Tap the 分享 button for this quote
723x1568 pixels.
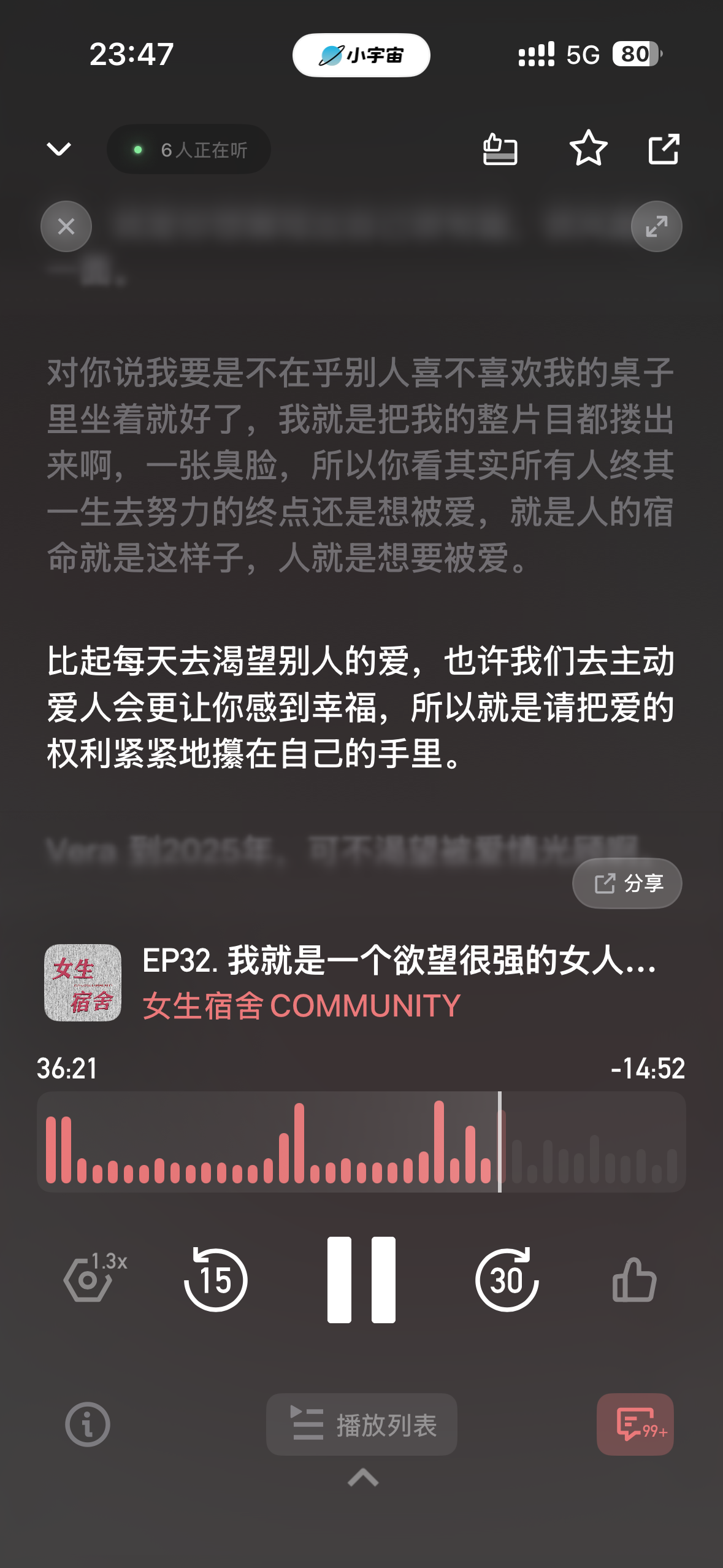(x=627, y=883)
